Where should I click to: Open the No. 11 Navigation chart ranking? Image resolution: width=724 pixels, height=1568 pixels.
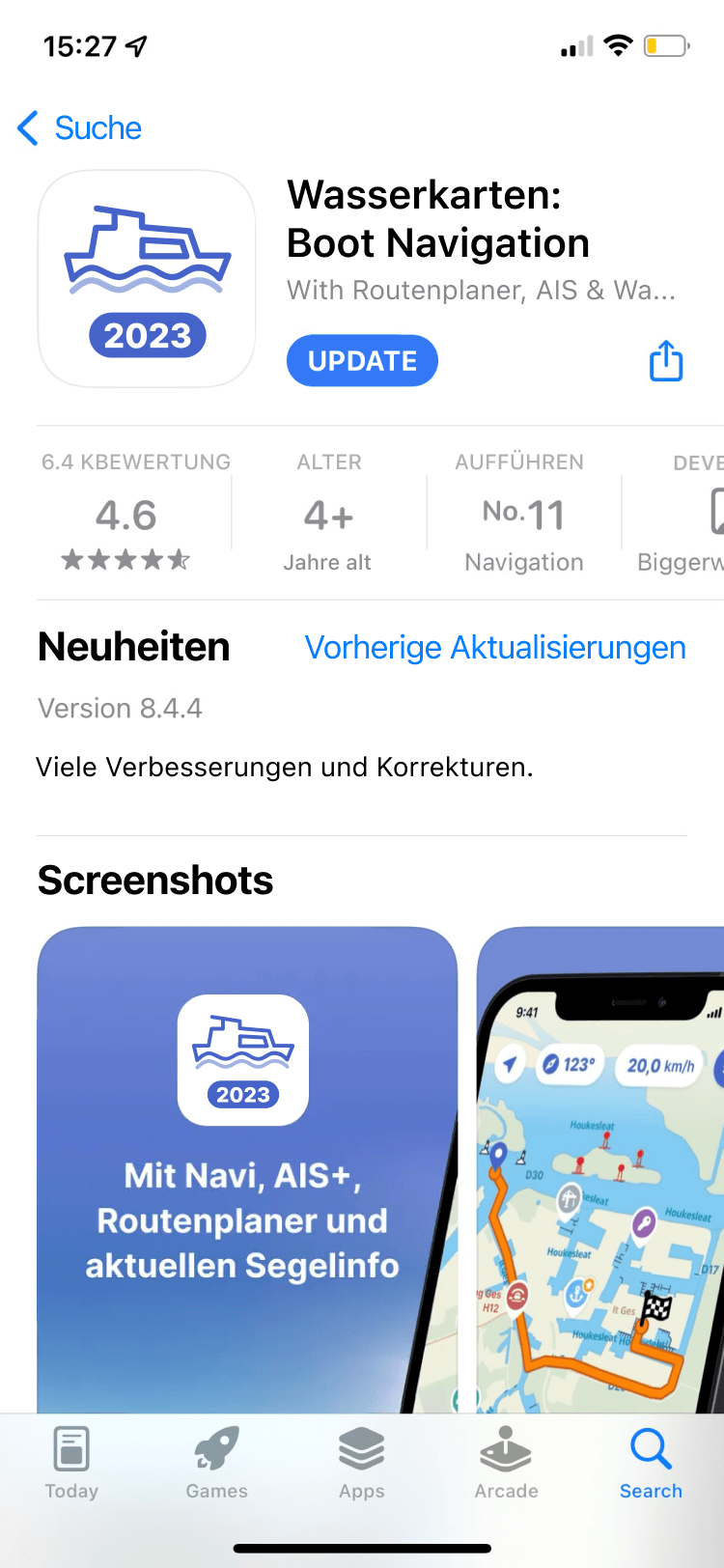(524, 517)
